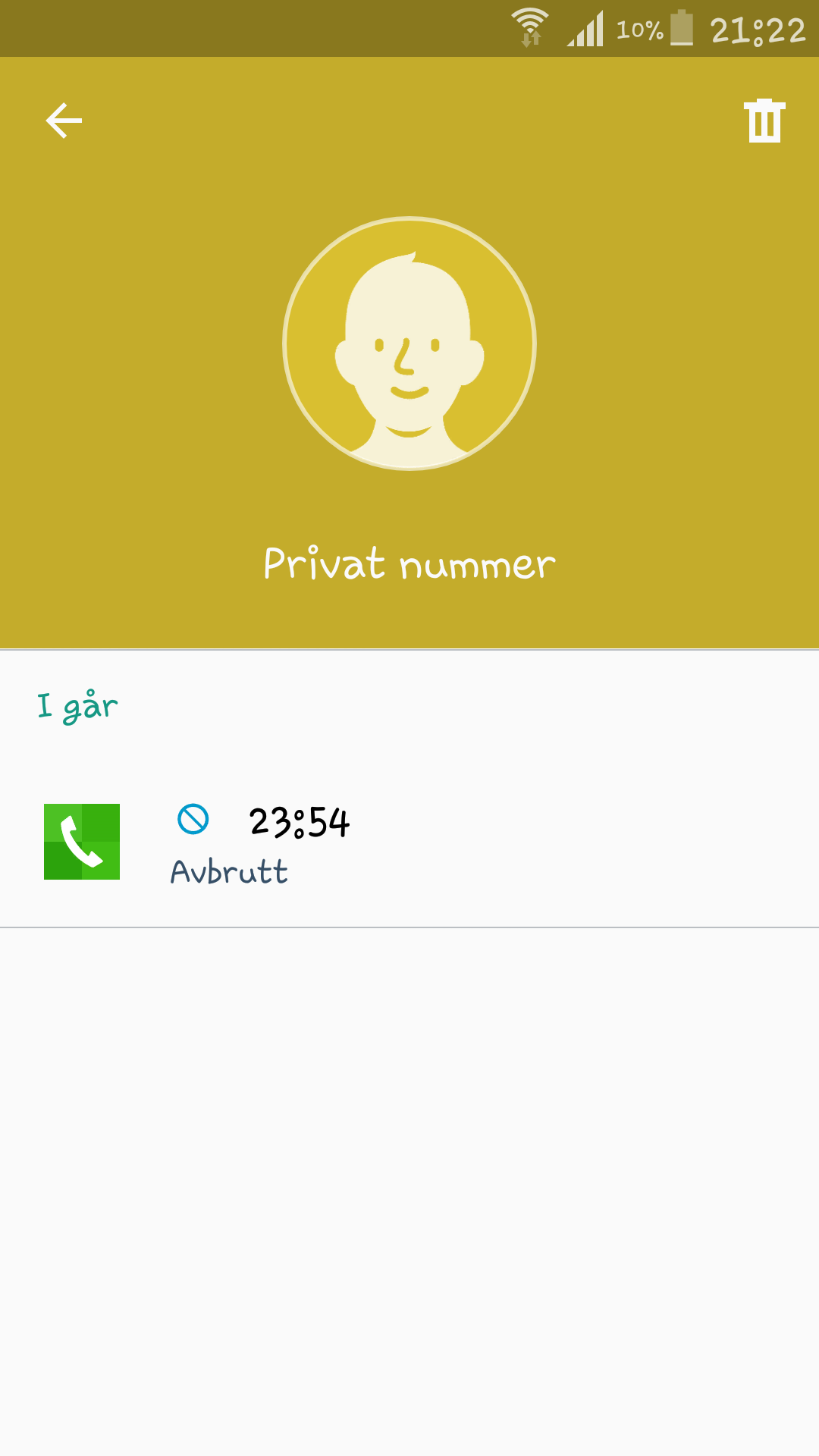This screenshot has width=819, height=1456.
Task: Open the 23:54 Avbrutt call entry
Action: [x=409, y=842]
